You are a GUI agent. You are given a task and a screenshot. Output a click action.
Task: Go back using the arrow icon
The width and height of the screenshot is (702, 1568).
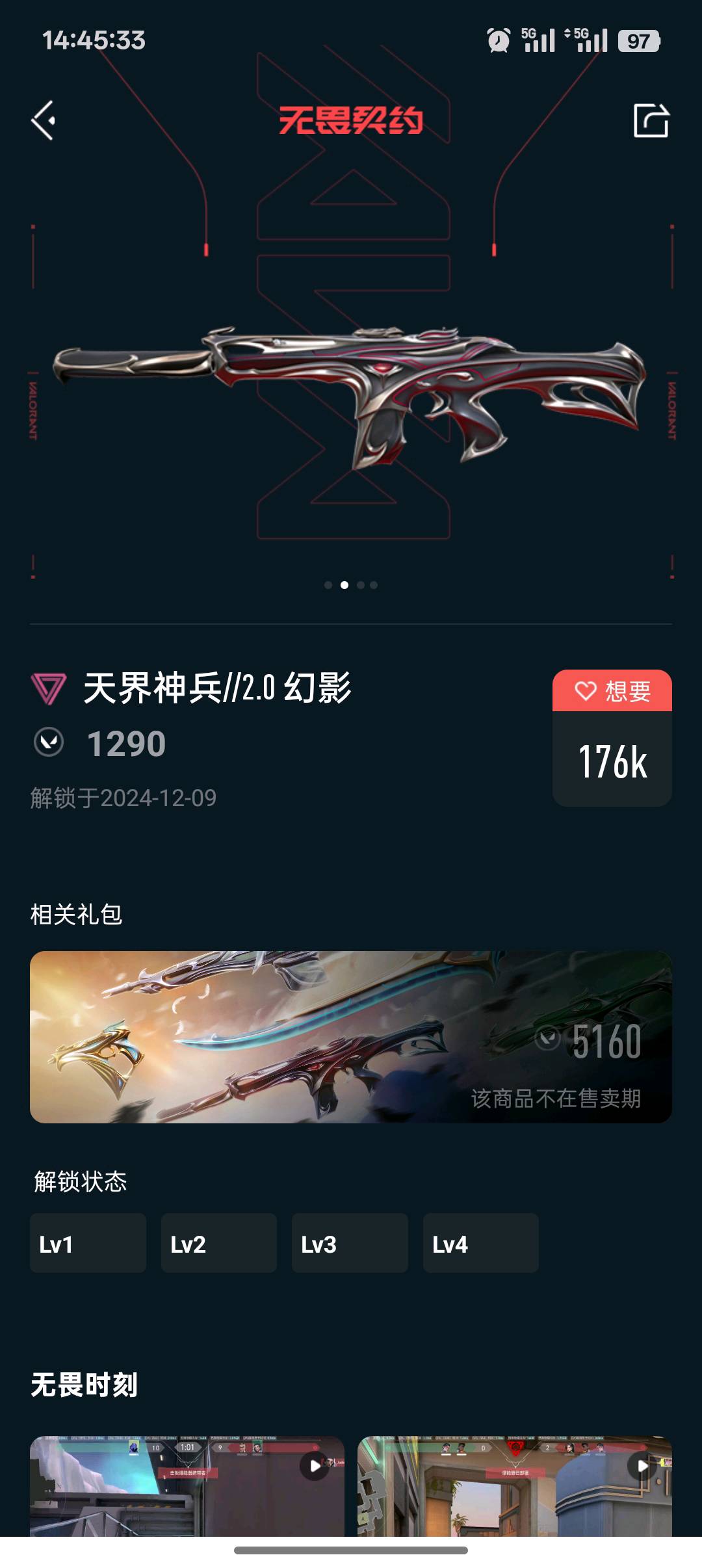click(x=44, y=120)
